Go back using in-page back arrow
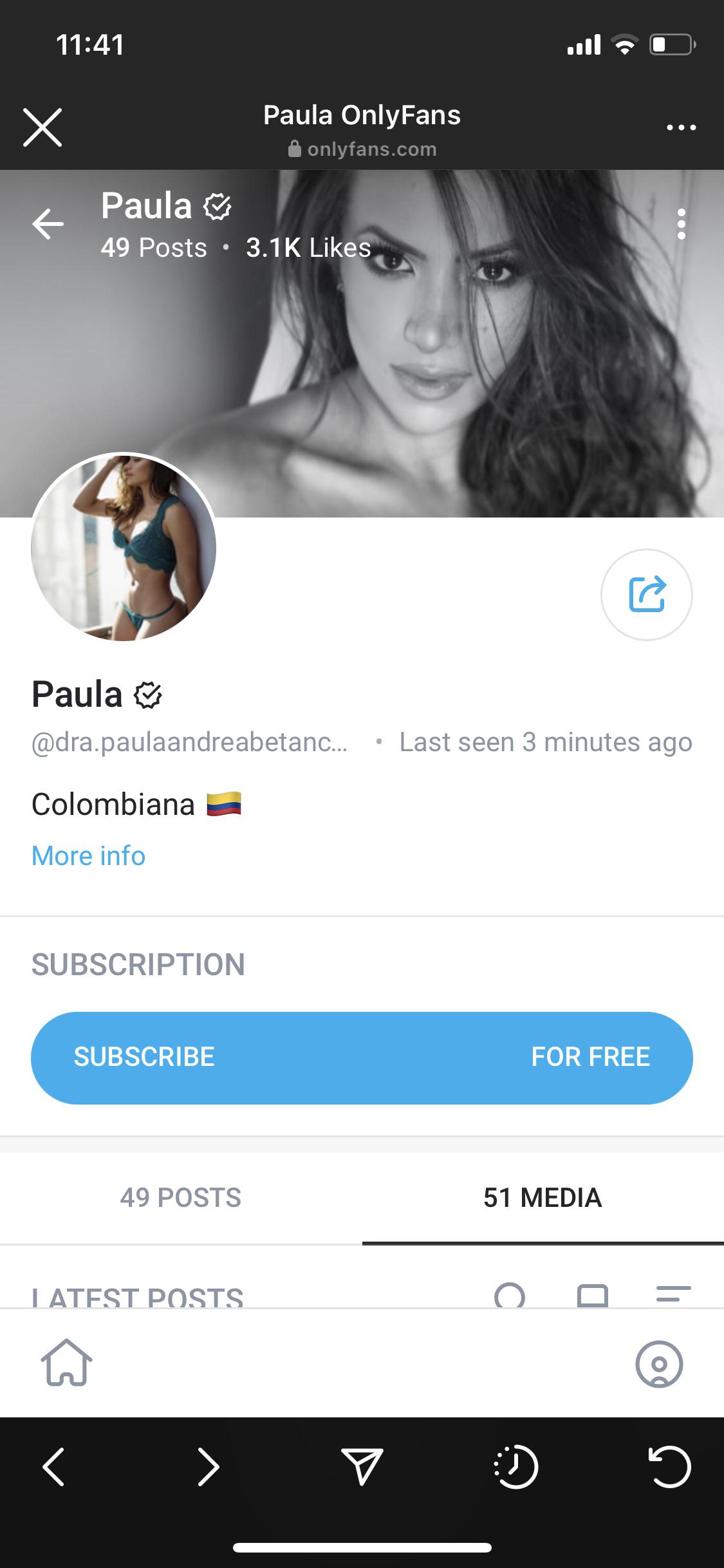 48,223
